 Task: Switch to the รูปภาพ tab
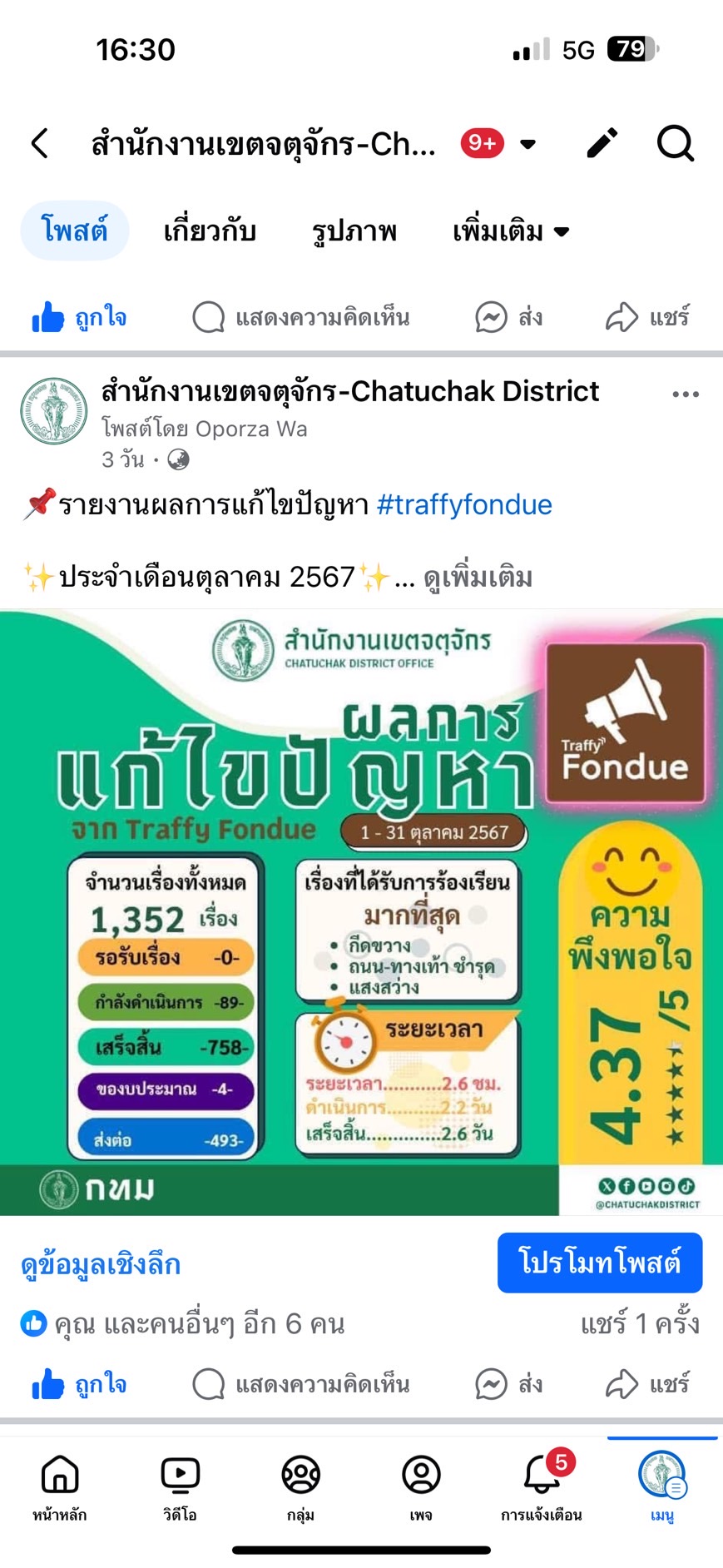click(354, 231)
